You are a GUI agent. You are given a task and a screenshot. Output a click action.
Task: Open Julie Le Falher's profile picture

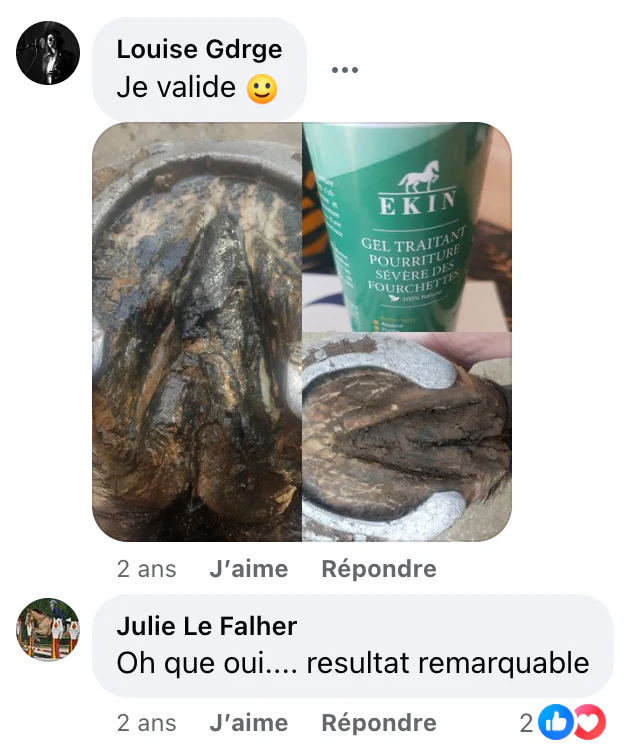pyautogui.click(x=48, y=630)
